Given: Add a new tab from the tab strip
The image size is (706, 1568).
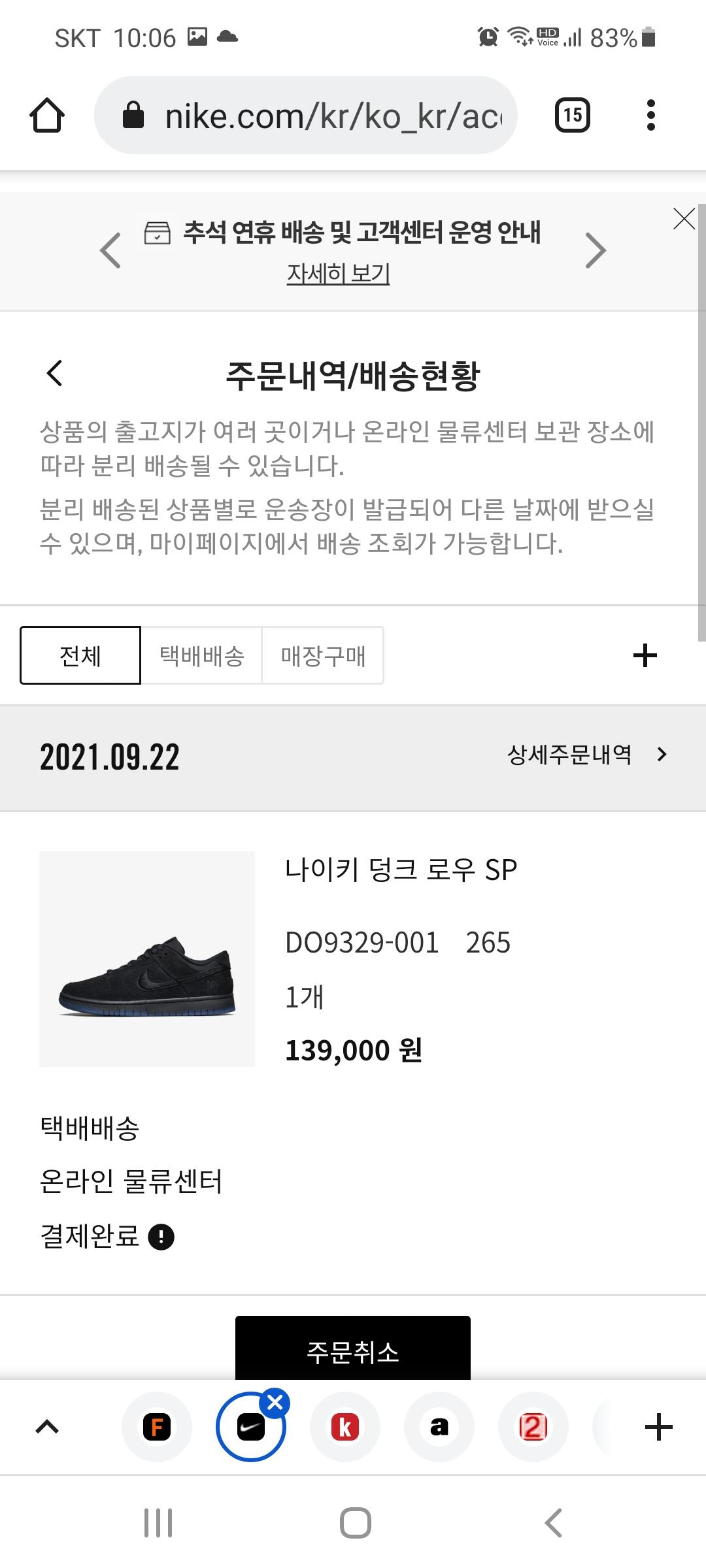Looking at the screenshot, I should (658, 1427).
